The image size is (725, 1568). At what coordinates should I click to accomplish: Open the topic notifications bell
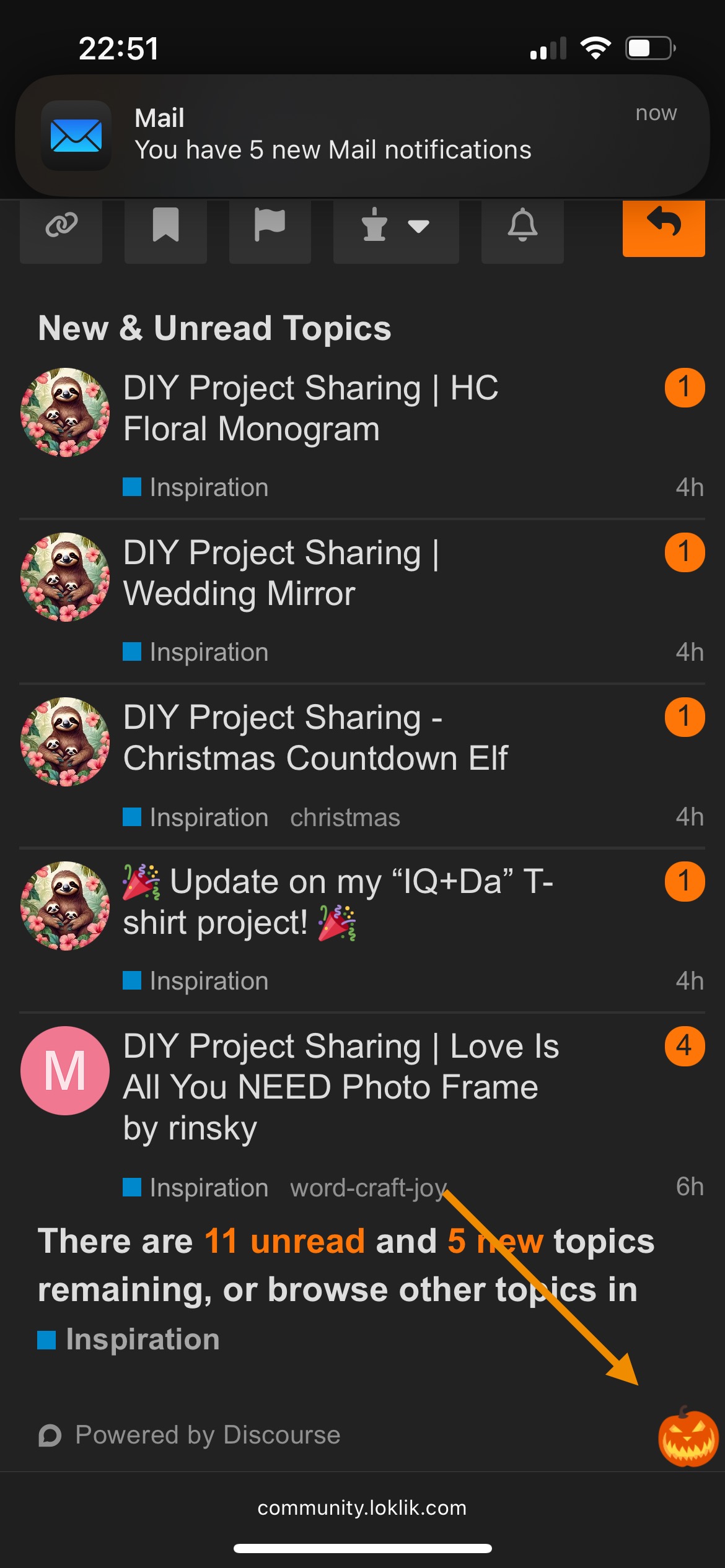point(522,226)
